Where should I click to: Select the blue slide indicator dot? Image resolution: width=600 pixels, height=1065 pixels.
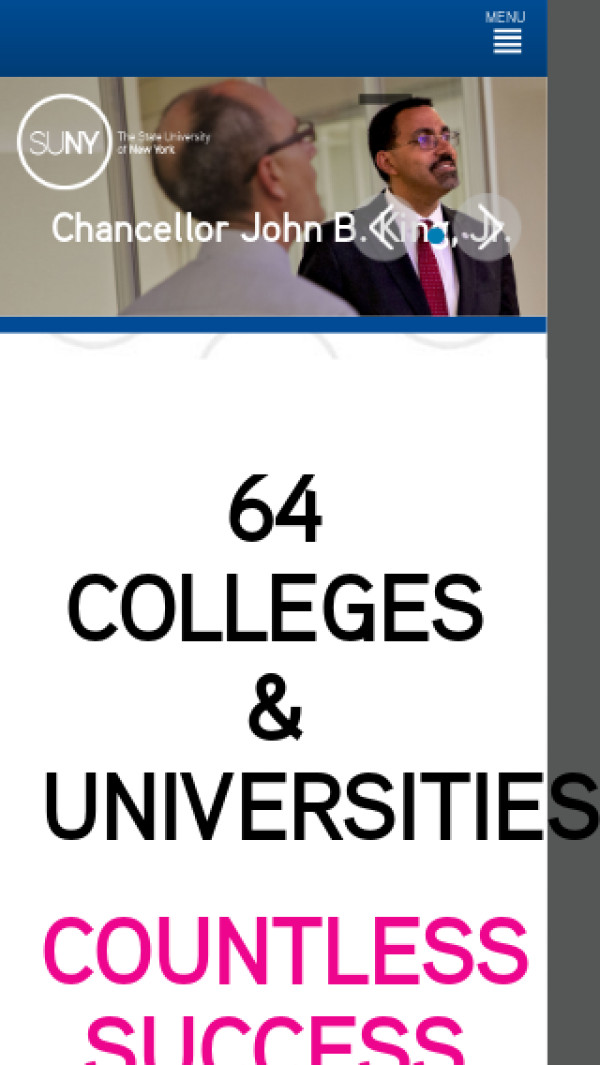tap(436, 237)
